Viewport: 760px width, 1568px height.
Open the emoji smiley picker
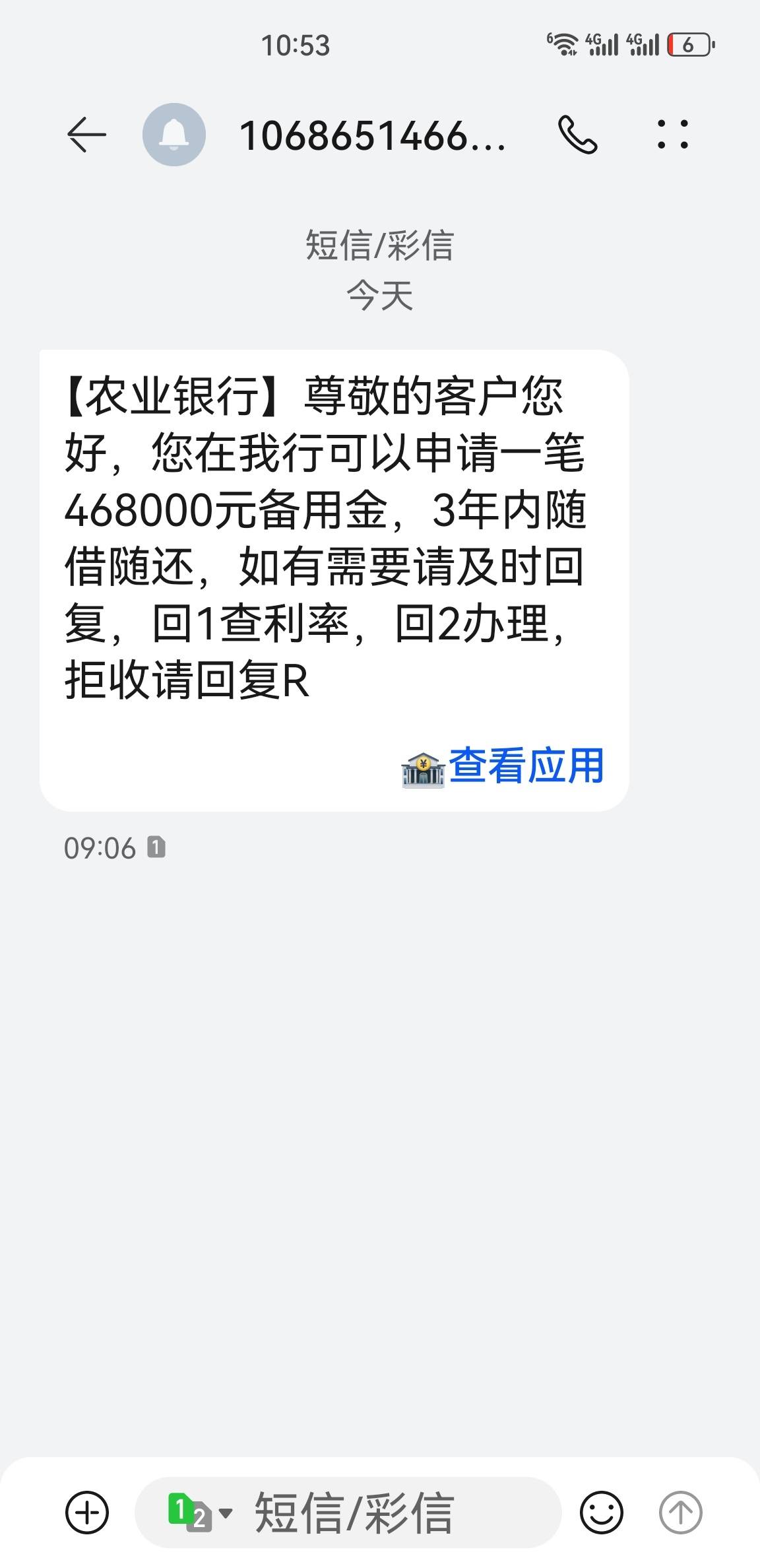[x=601, y=1512]
